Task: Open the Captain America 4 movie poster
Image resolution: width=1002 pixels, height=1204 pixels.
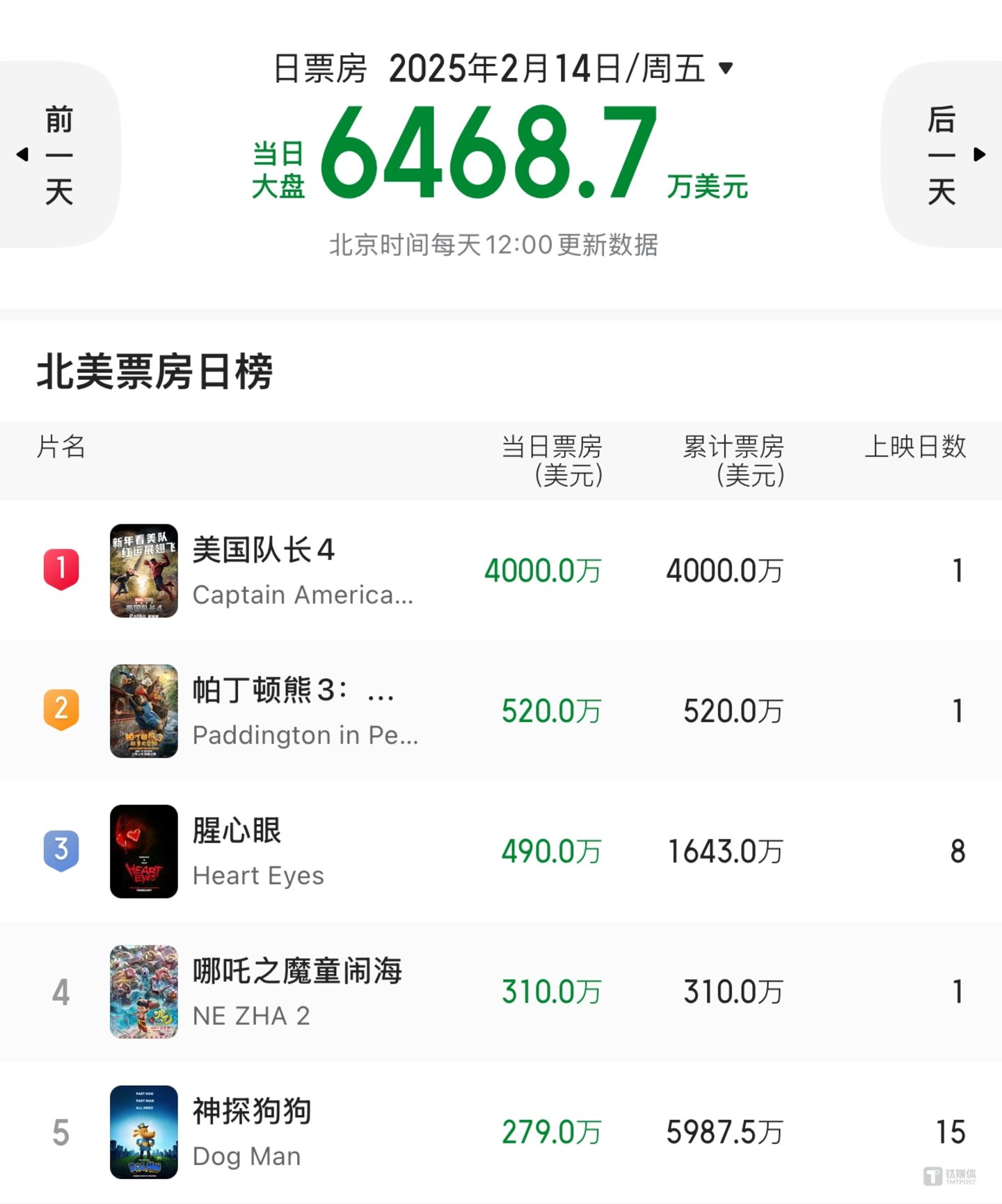Action: 144,570
